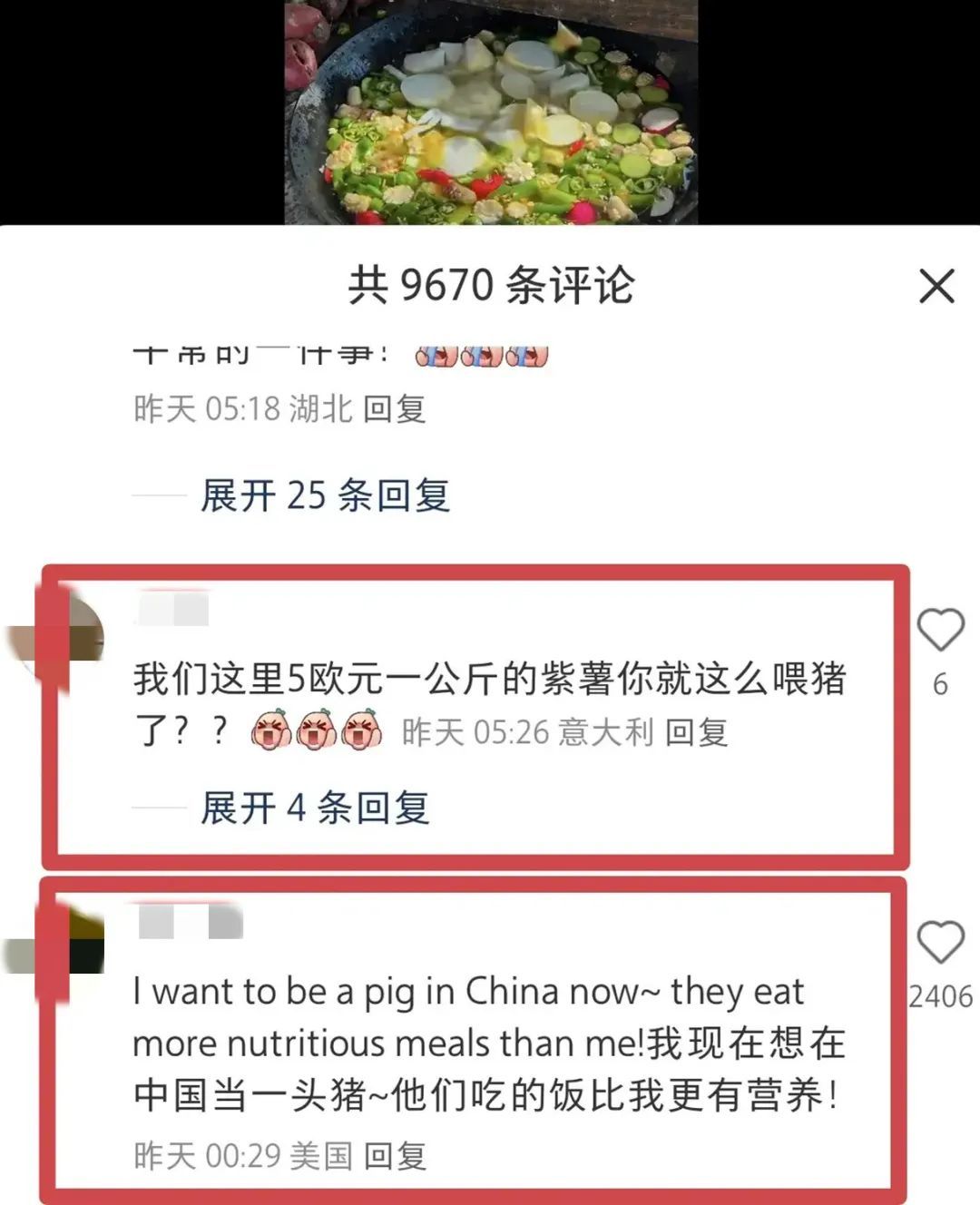Reply to the comment from 湖北
The image size is (980, 1205).
[x=395, y=409]
